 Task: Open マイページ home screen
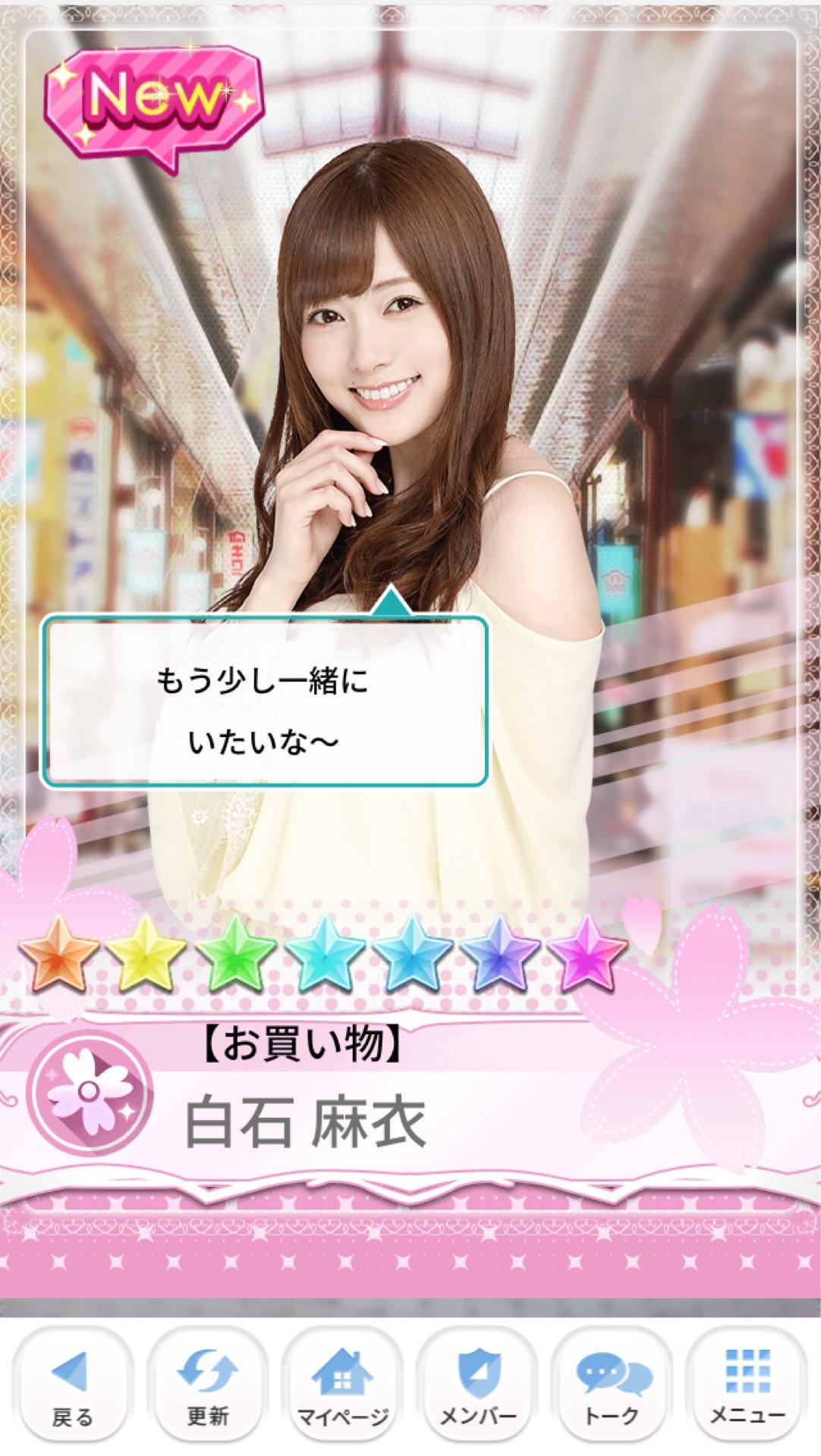coord(342,1388)
